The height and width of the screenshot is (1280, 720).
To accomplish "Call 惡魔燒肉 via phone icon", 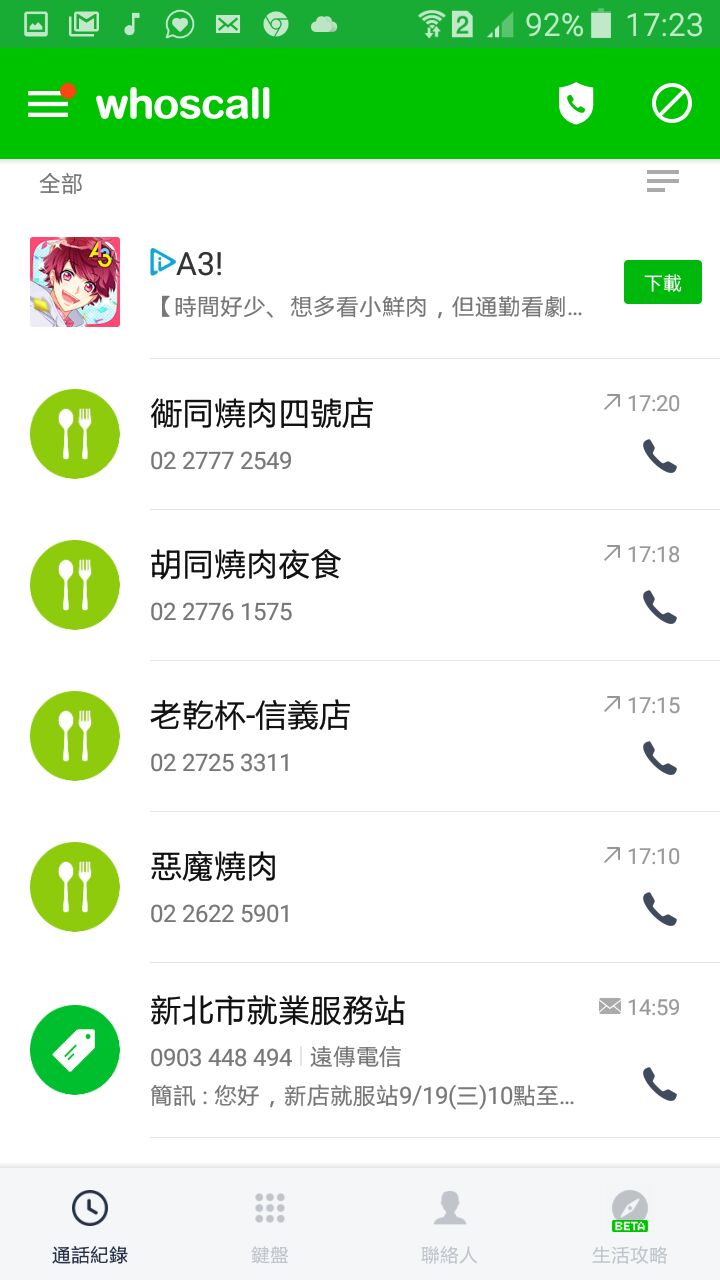I will 659,910.
